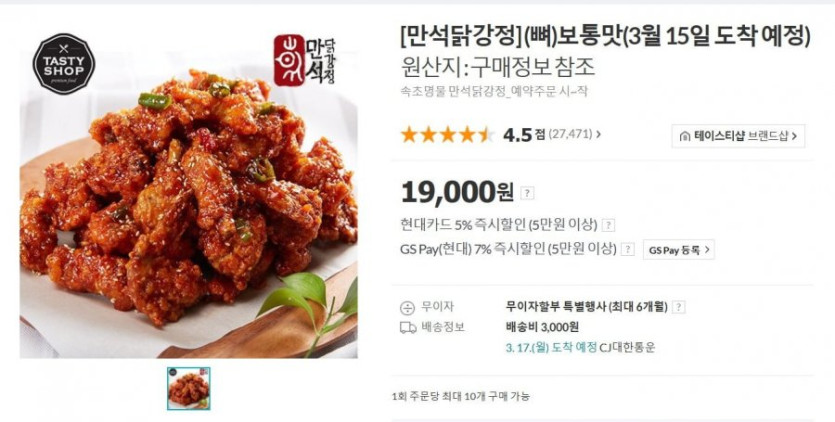The width and height of the screenshot is (835, 422).
Task: Tap the GS Pay 등록 button
Action: pos(679,249)
